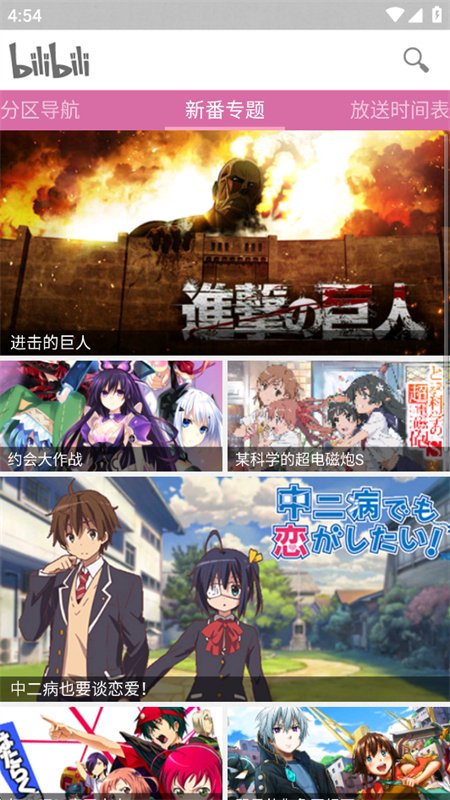Open the 进击的巨人 banner
Screen dimensions: 450x800
[224, 243]
